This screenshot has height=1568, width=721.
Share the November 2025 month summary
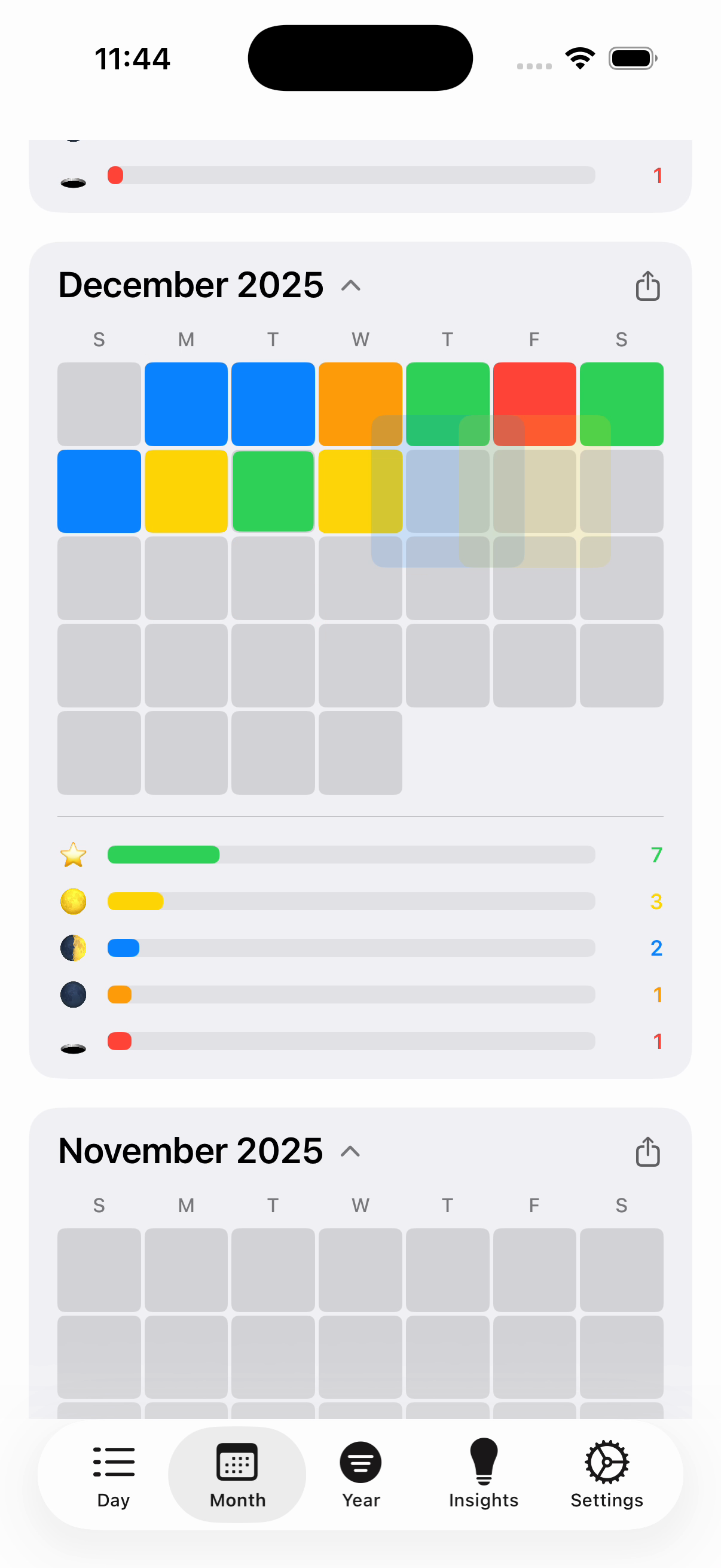pos(647,1152)
